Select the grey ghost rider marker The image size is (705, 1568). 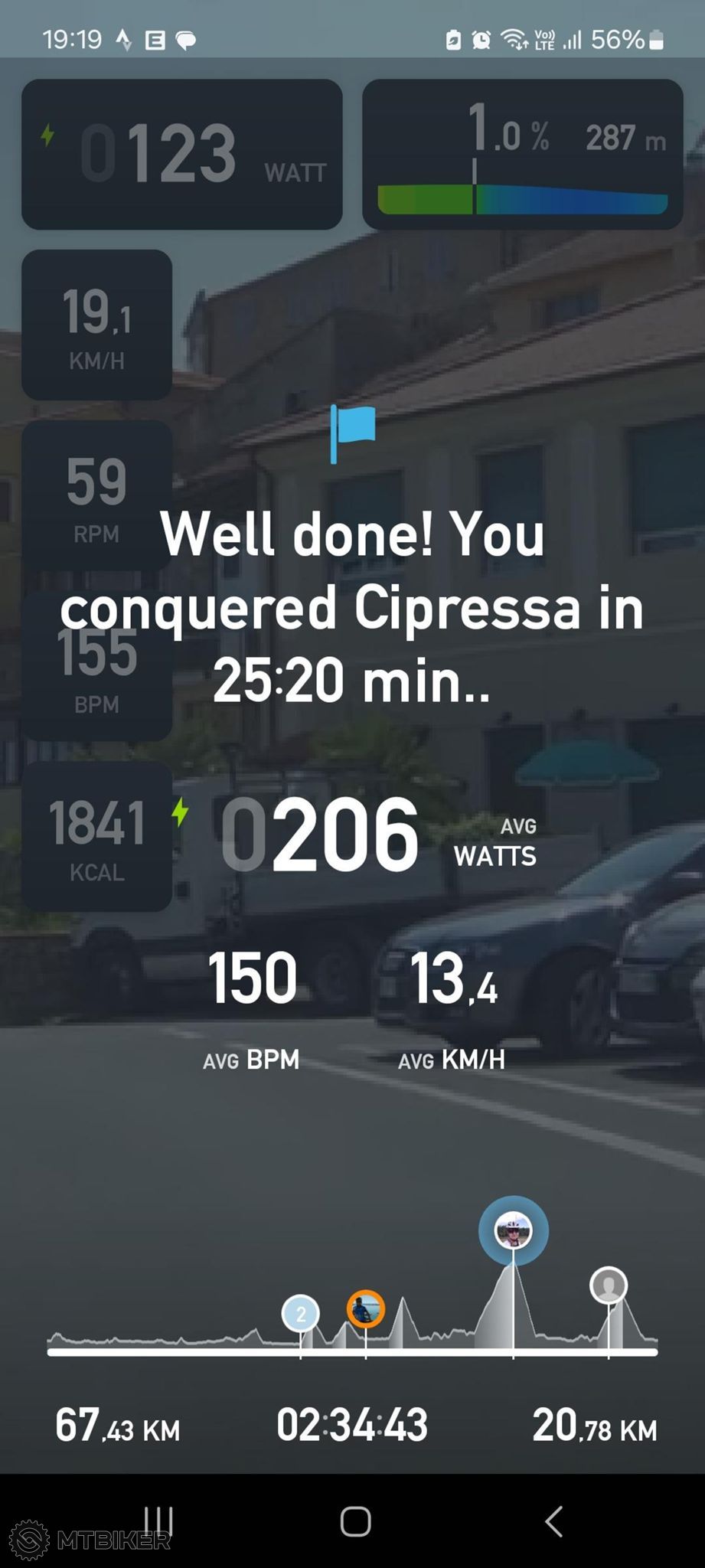pyautogui.click(x=609, y=1285)
